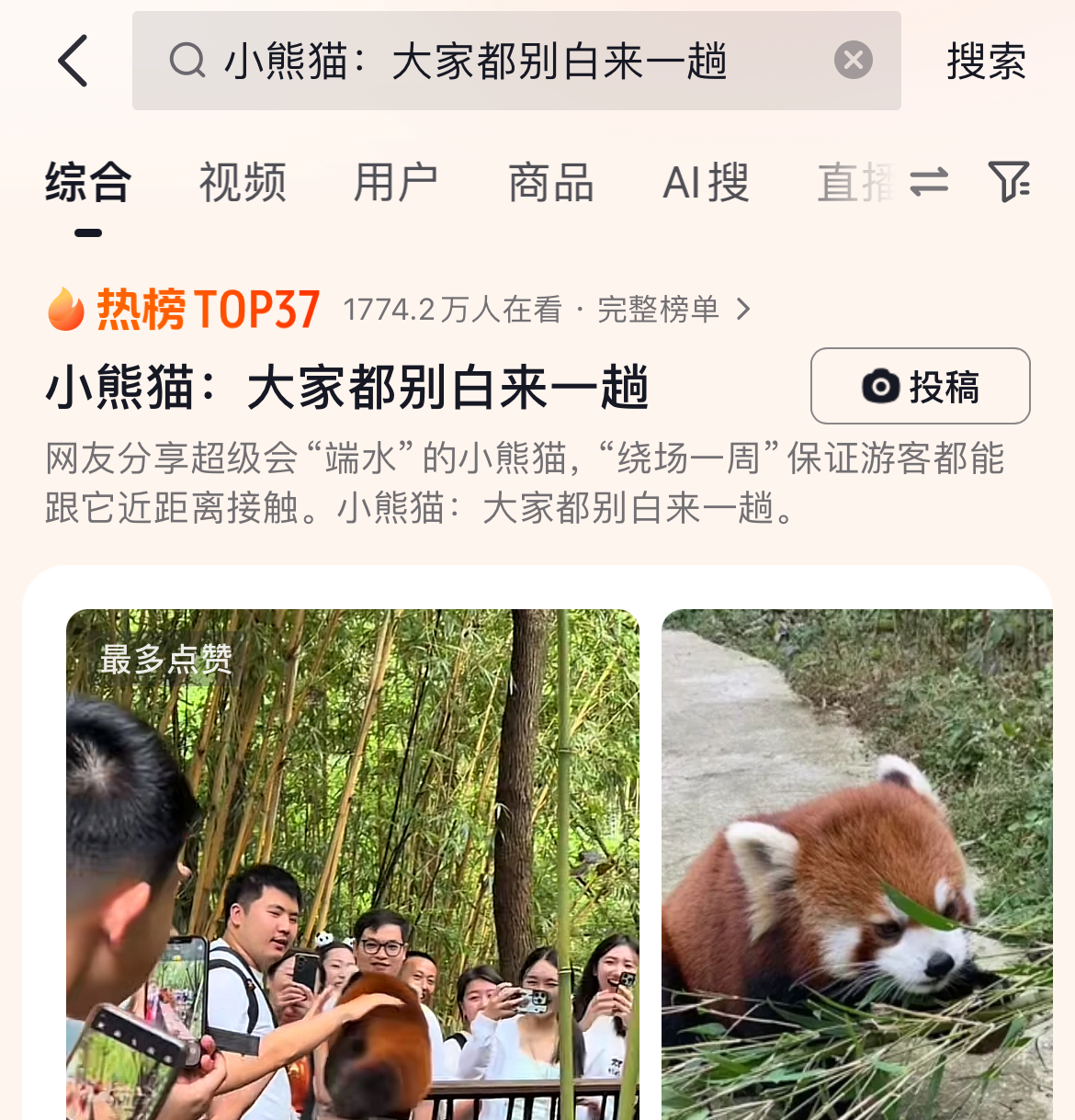Switch to the 用户 tab
Image resolution: width=1075 pixels, height=1120 pixels.
tap(396, 182)
